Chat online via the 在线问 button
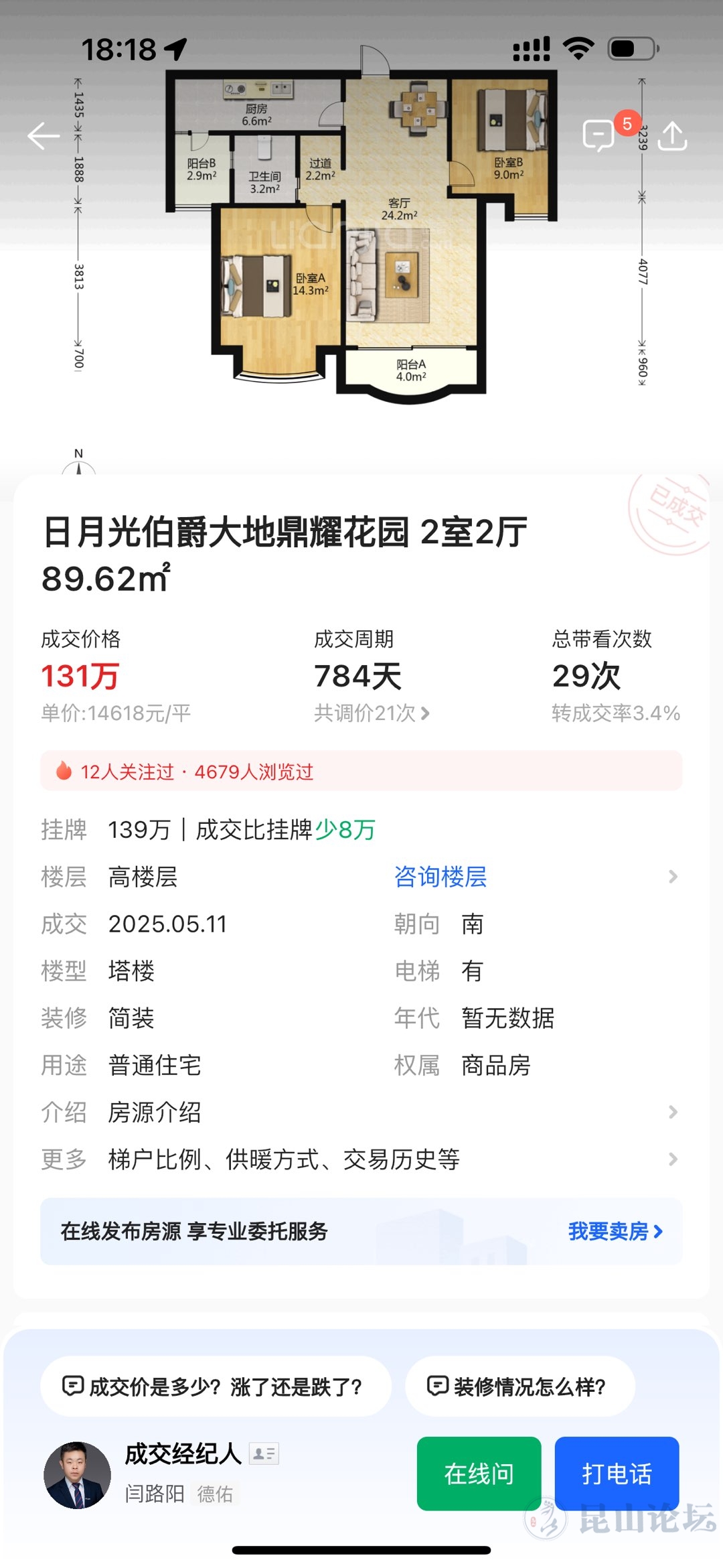This screenshot has height=1568, width=723. tap(479, 1474)
